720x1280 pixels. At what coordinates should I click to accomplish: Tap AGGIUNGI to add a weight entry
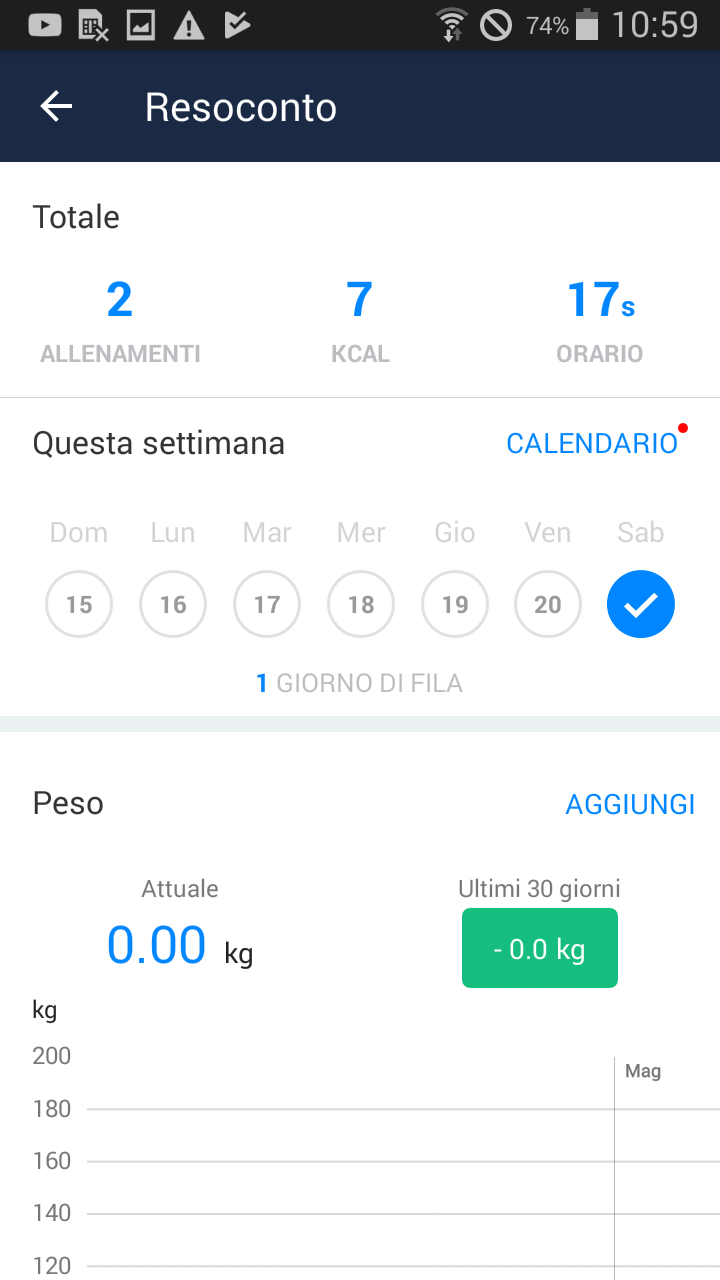tap(630, 804)
